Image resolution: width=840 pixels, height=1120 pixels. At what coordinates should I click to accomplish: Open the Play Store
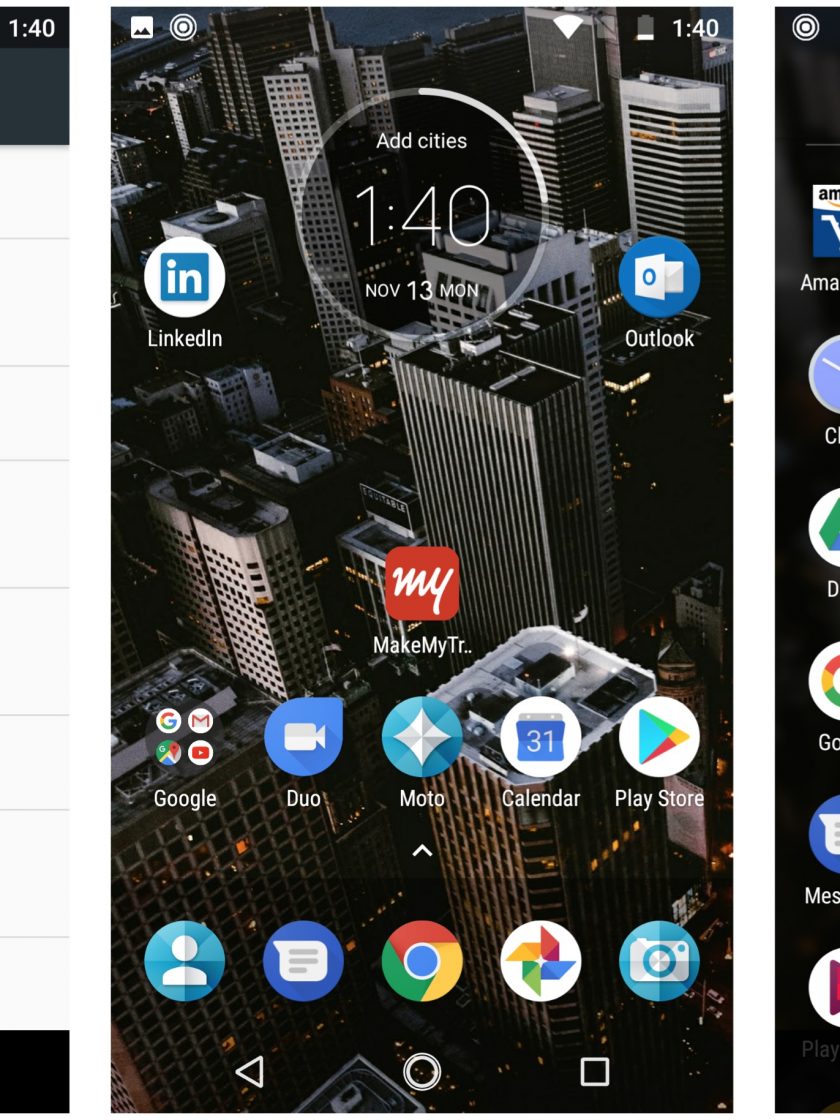[659, 738]
